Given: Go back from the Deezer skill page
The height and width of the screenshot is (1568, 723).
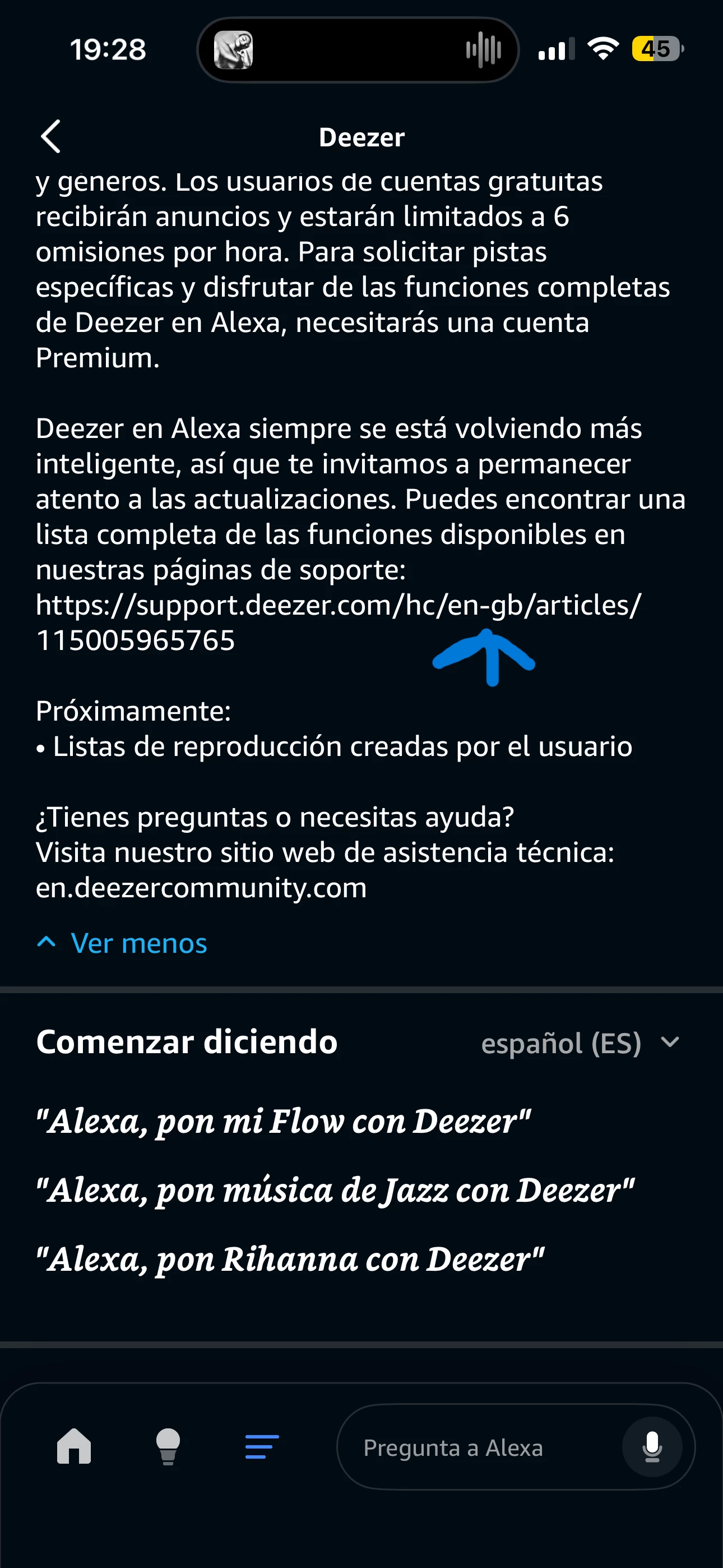Looking at the screenshot, I should (x=51, y=136).
